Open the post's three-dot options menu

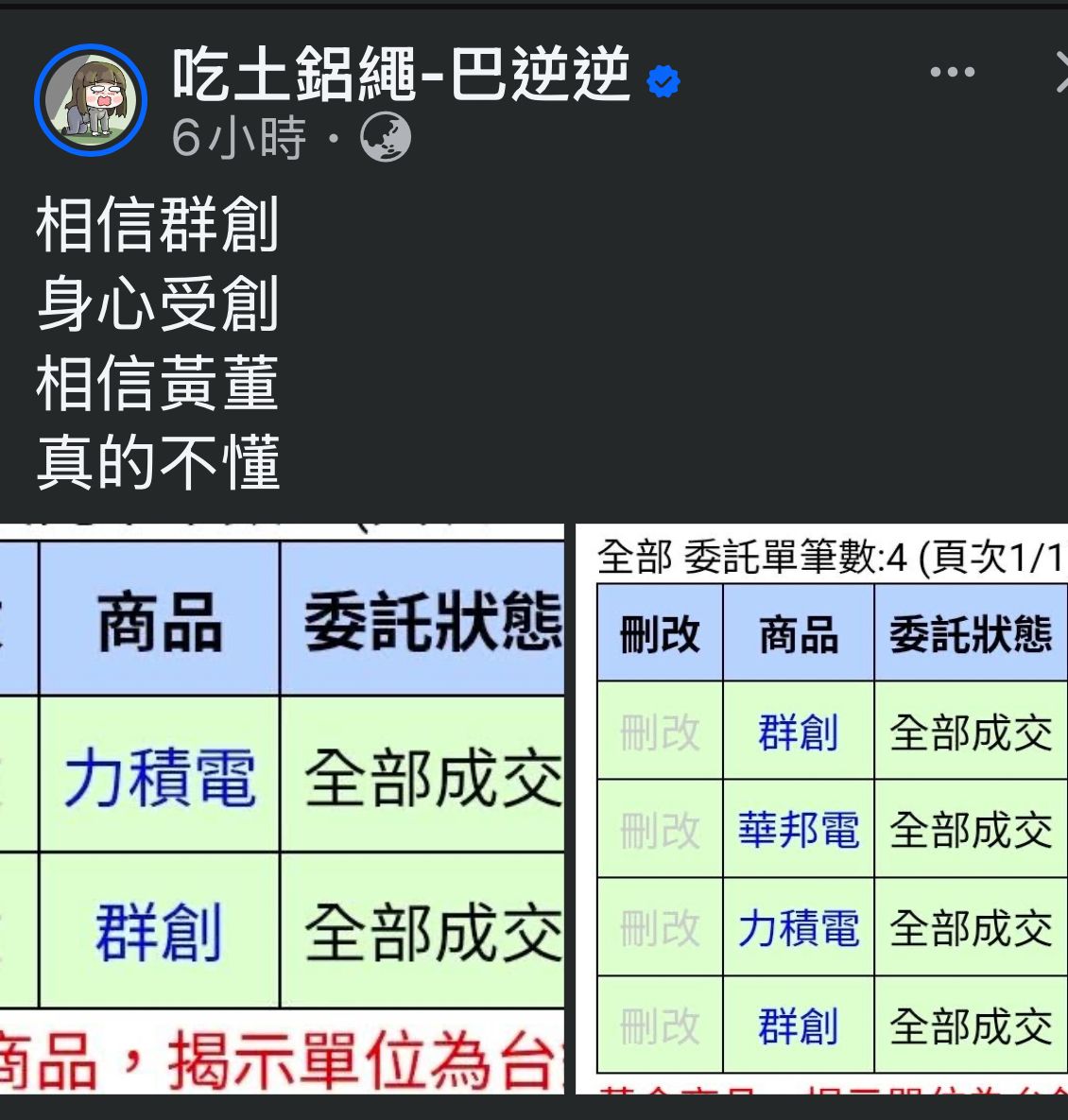953,72
